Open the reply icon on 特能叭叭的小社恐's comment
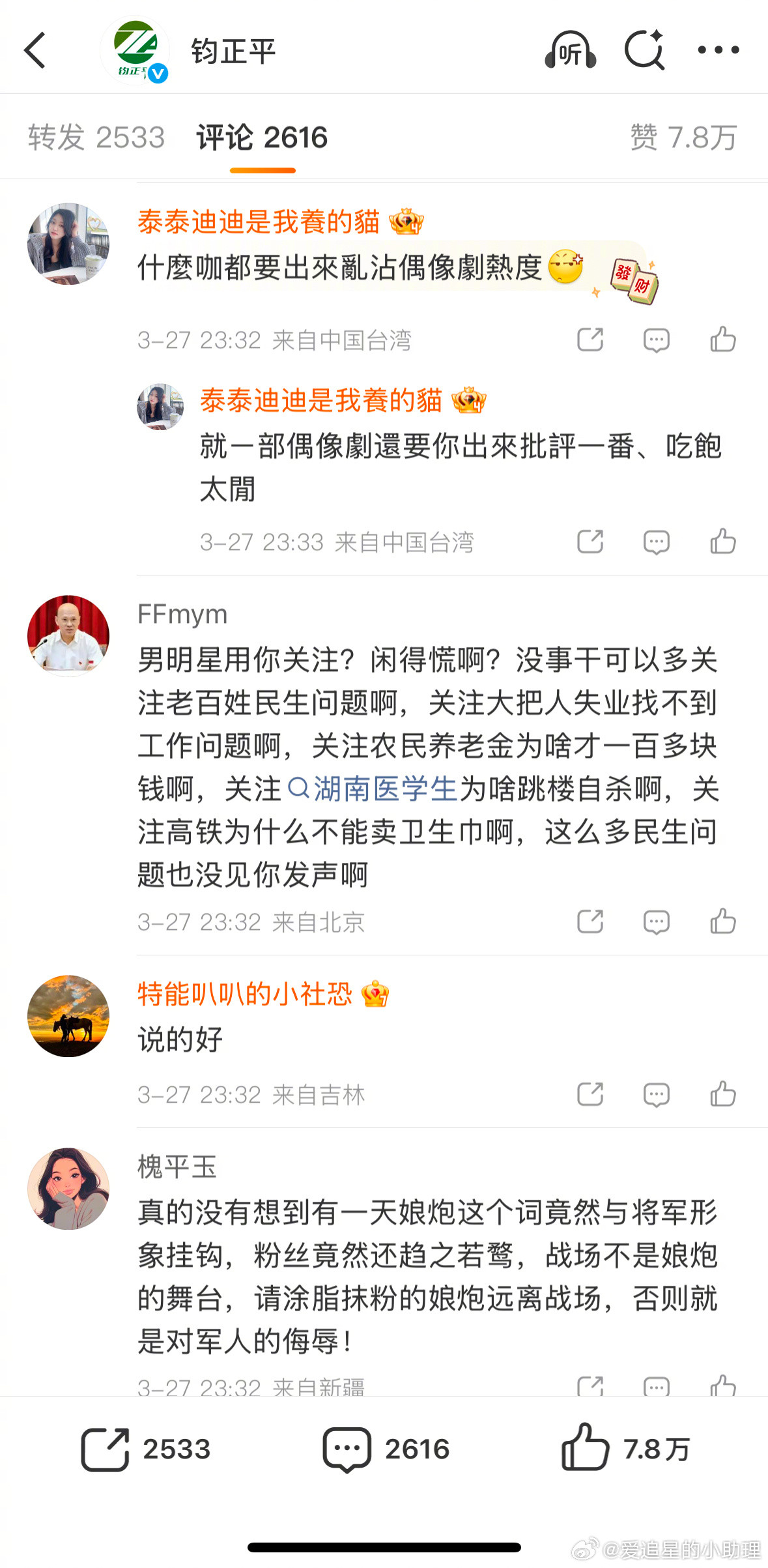768x1568 pixels. (x=657, y=1094)
